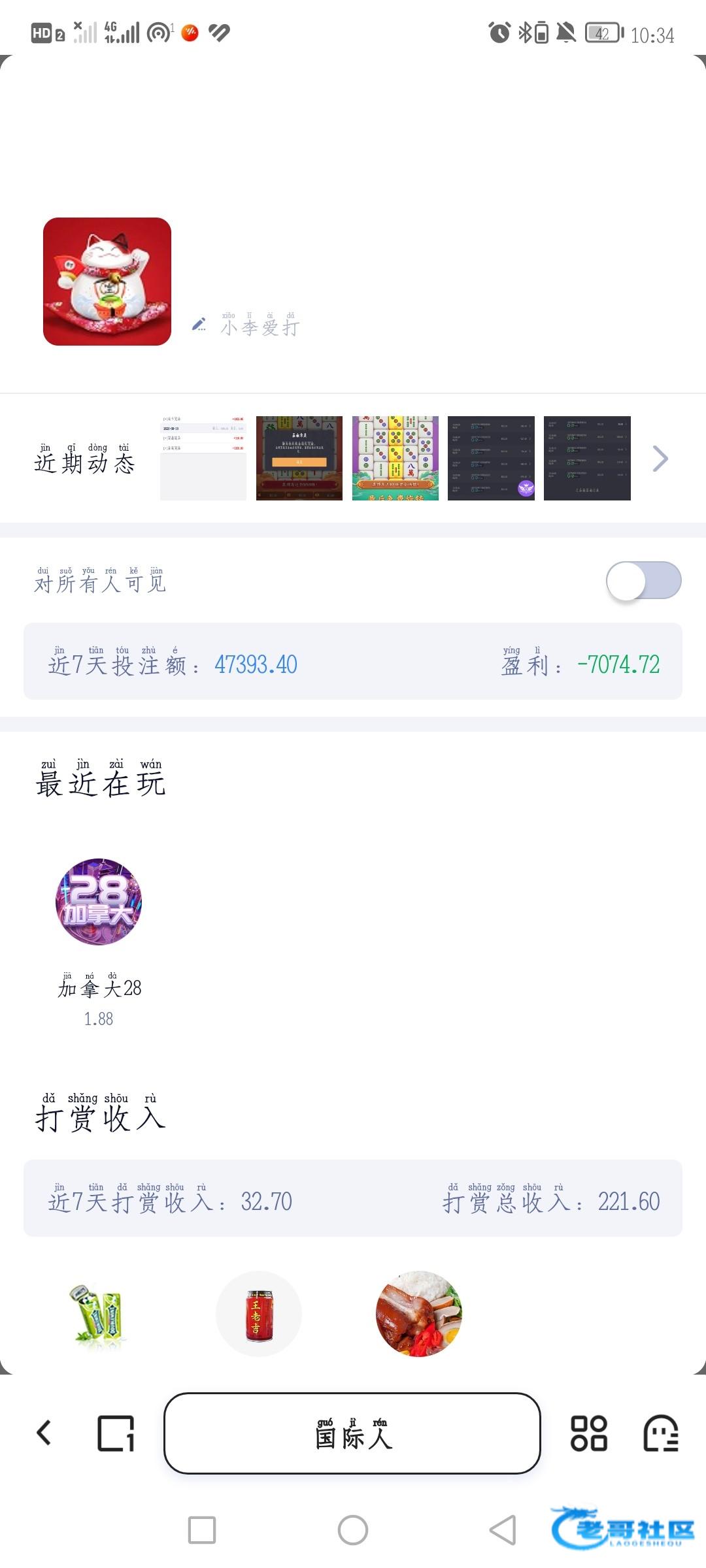
Task: Open the 加拿大28 game
Action: 99,902
